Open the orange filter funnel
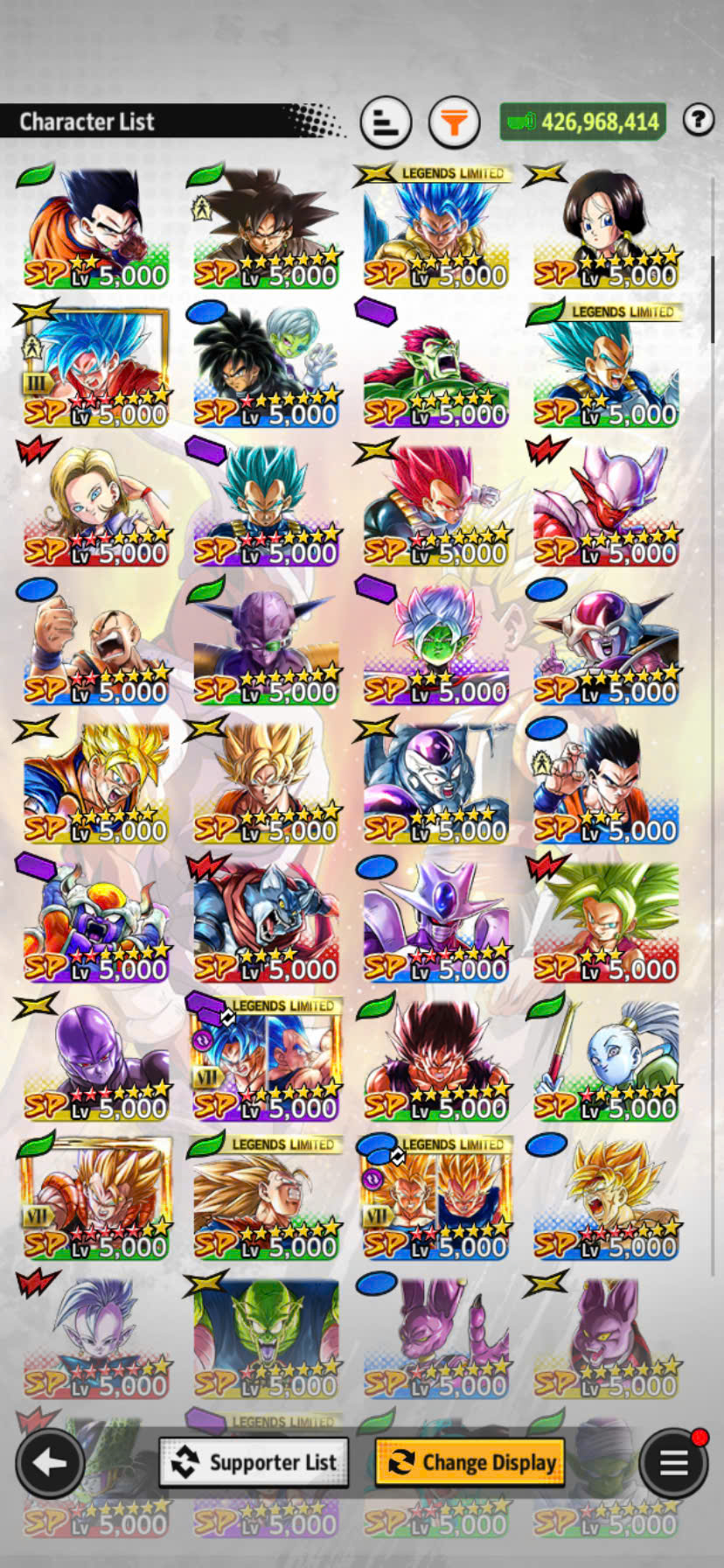Viewport: 724px width, 1568px height. 454,122
